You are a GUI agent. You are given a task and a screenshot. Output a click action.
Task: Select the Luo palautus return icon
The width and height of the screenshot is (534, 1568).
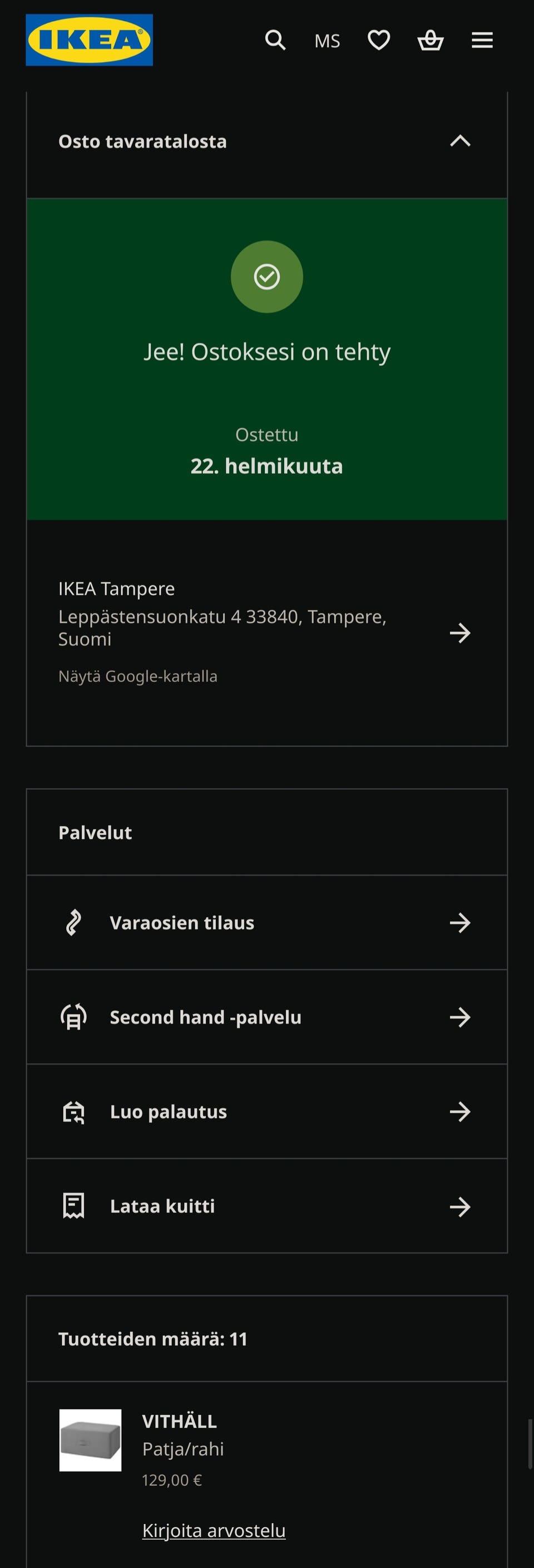73,1112
